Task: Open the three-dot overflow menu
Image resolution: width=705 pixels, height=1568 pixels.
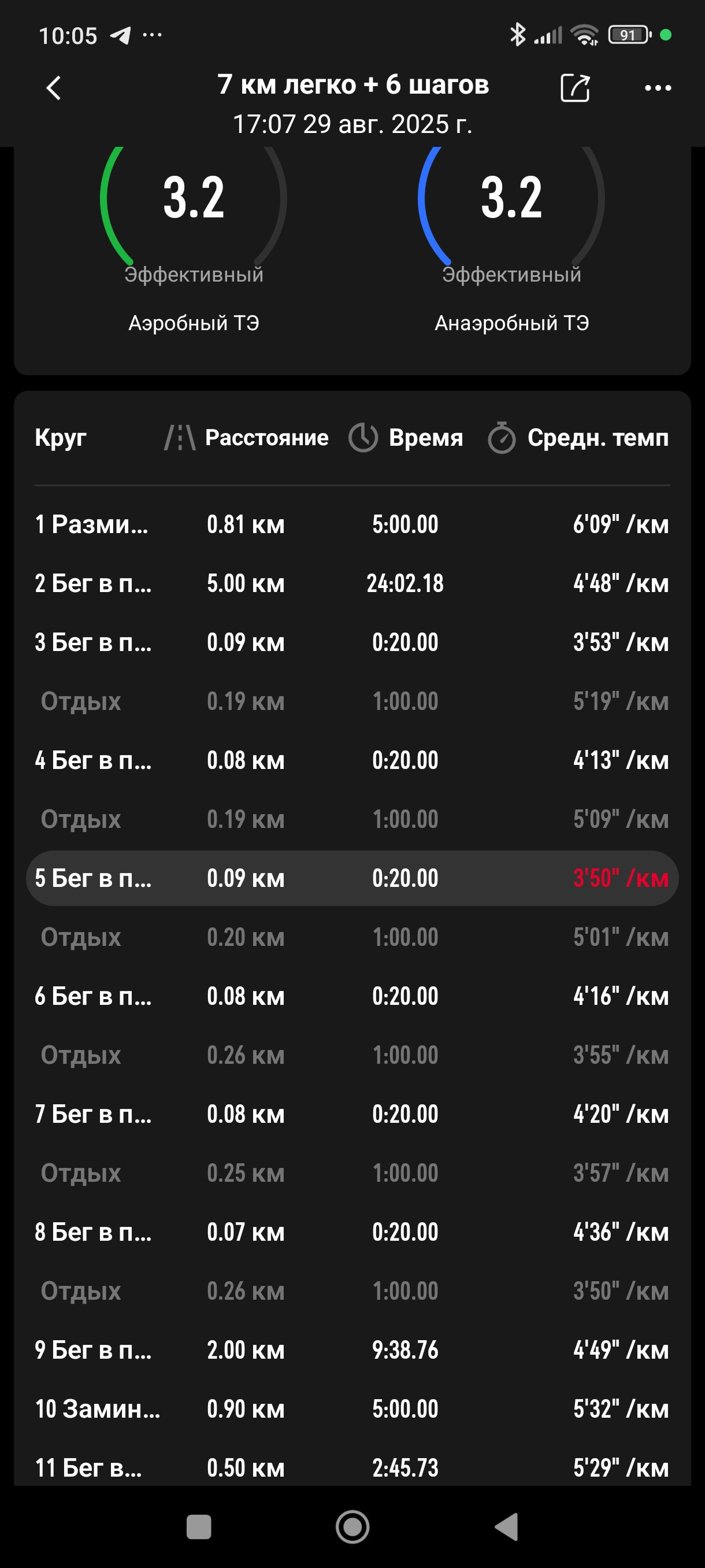Action: 658,88
